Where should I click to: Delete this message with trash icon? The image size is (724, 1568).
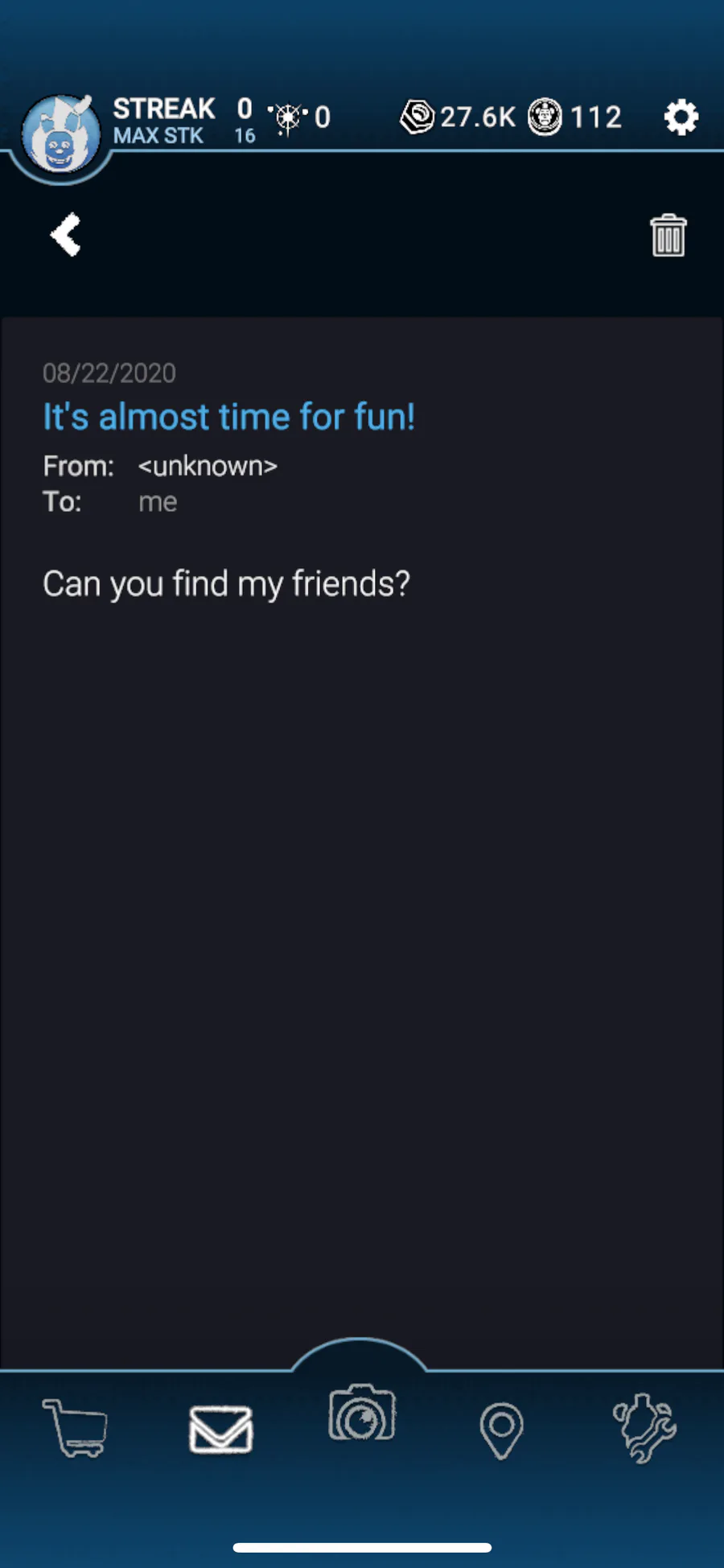[668, 236]
